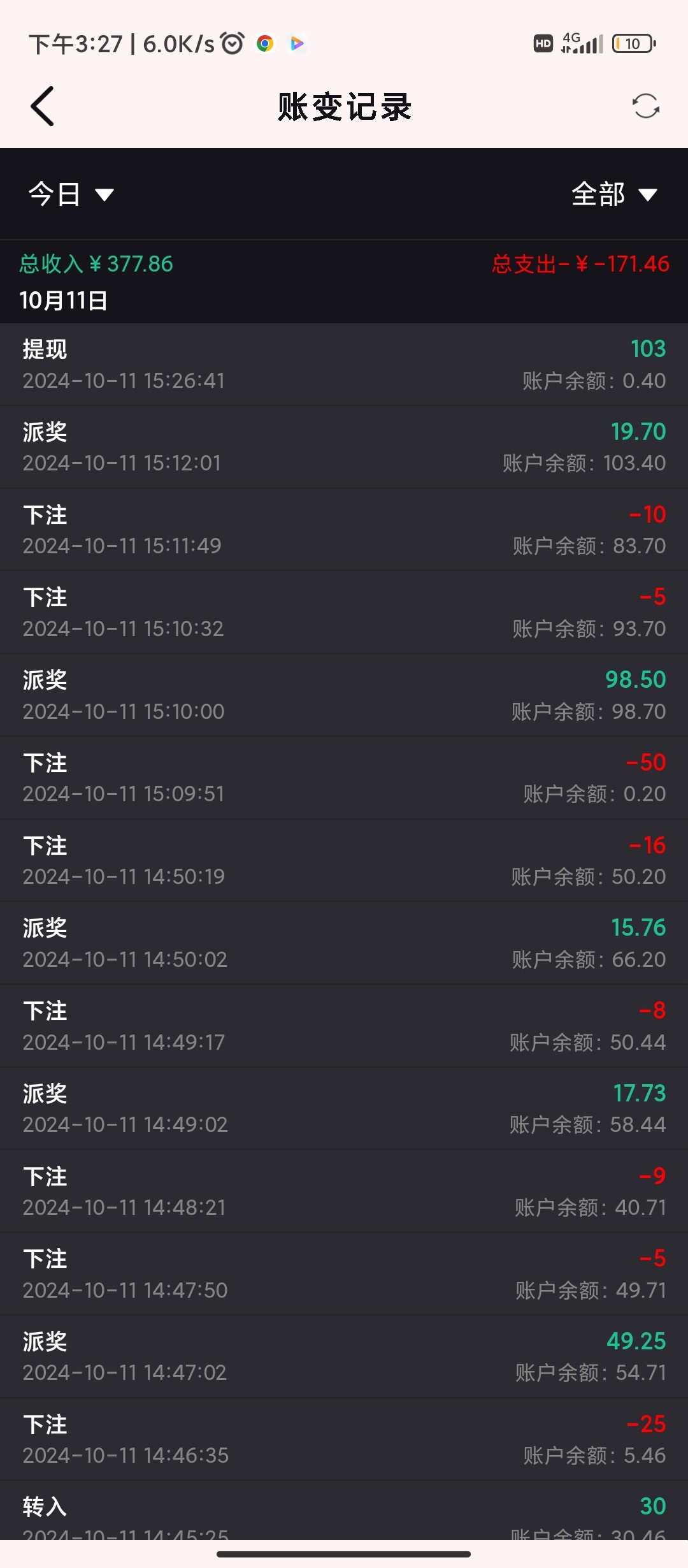Refresh the account change records

click(645, 106)
